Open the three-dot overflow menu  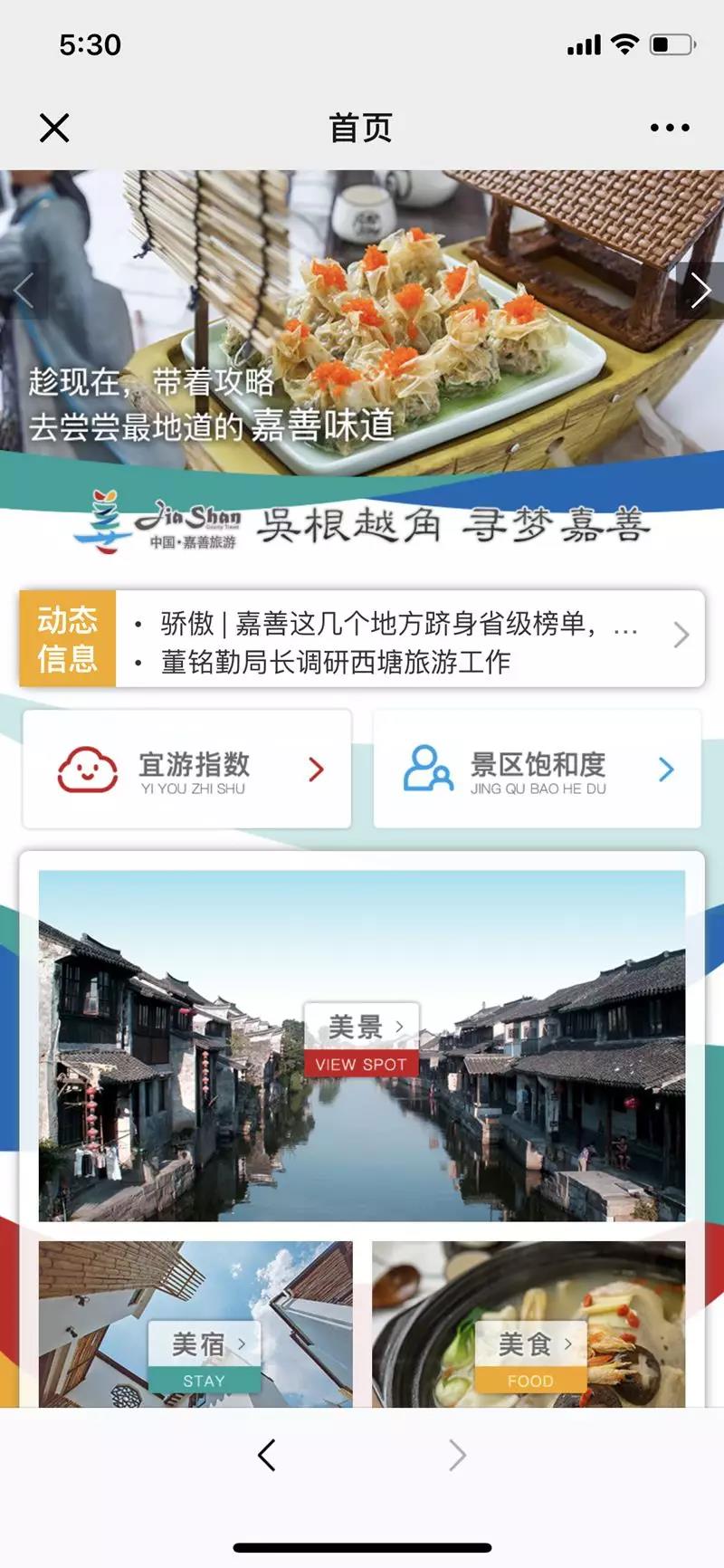[670, 128]
